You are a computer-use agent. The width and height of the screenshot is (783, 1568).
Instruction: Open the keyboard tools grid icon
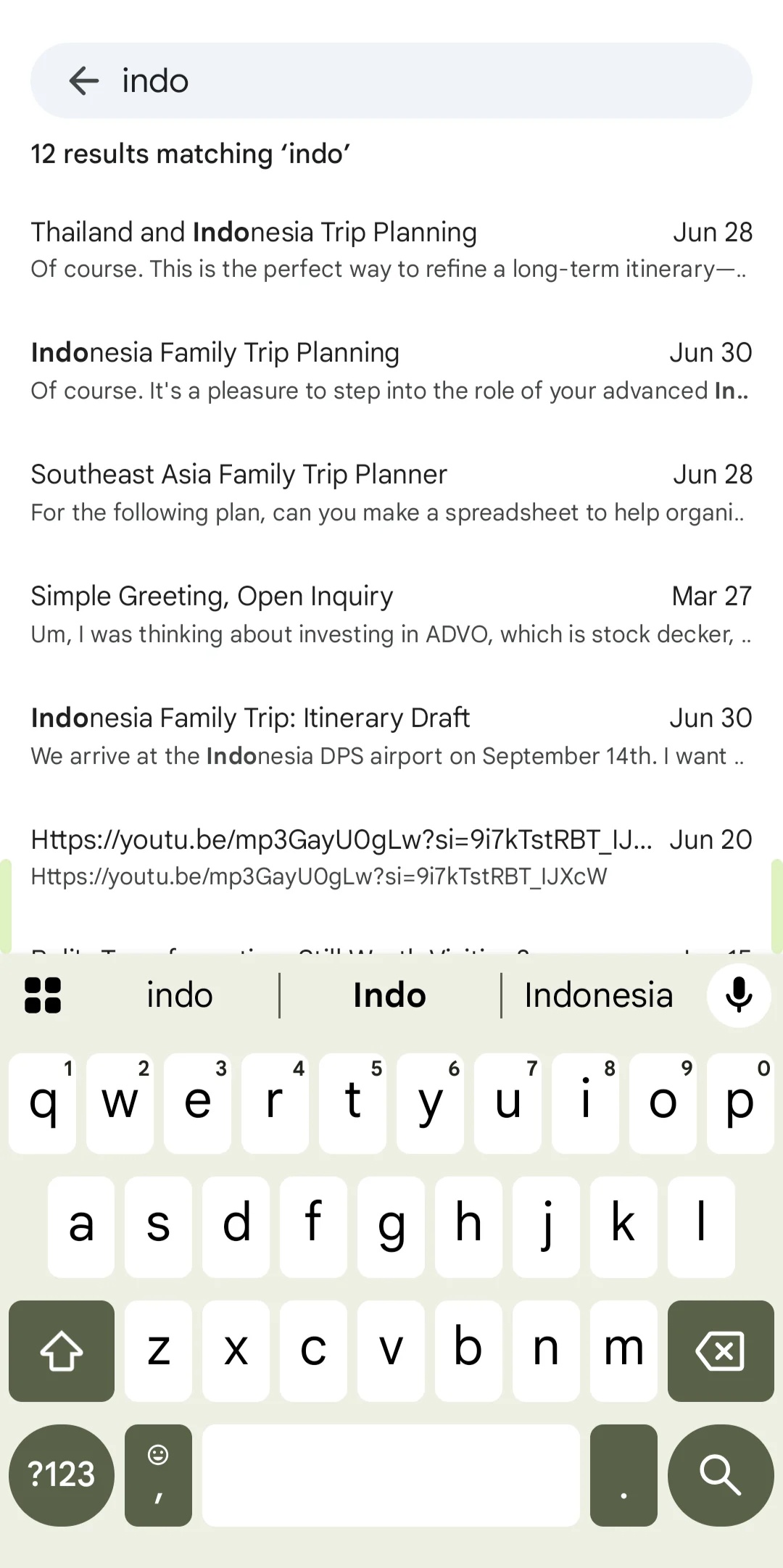tap(43, 995)
